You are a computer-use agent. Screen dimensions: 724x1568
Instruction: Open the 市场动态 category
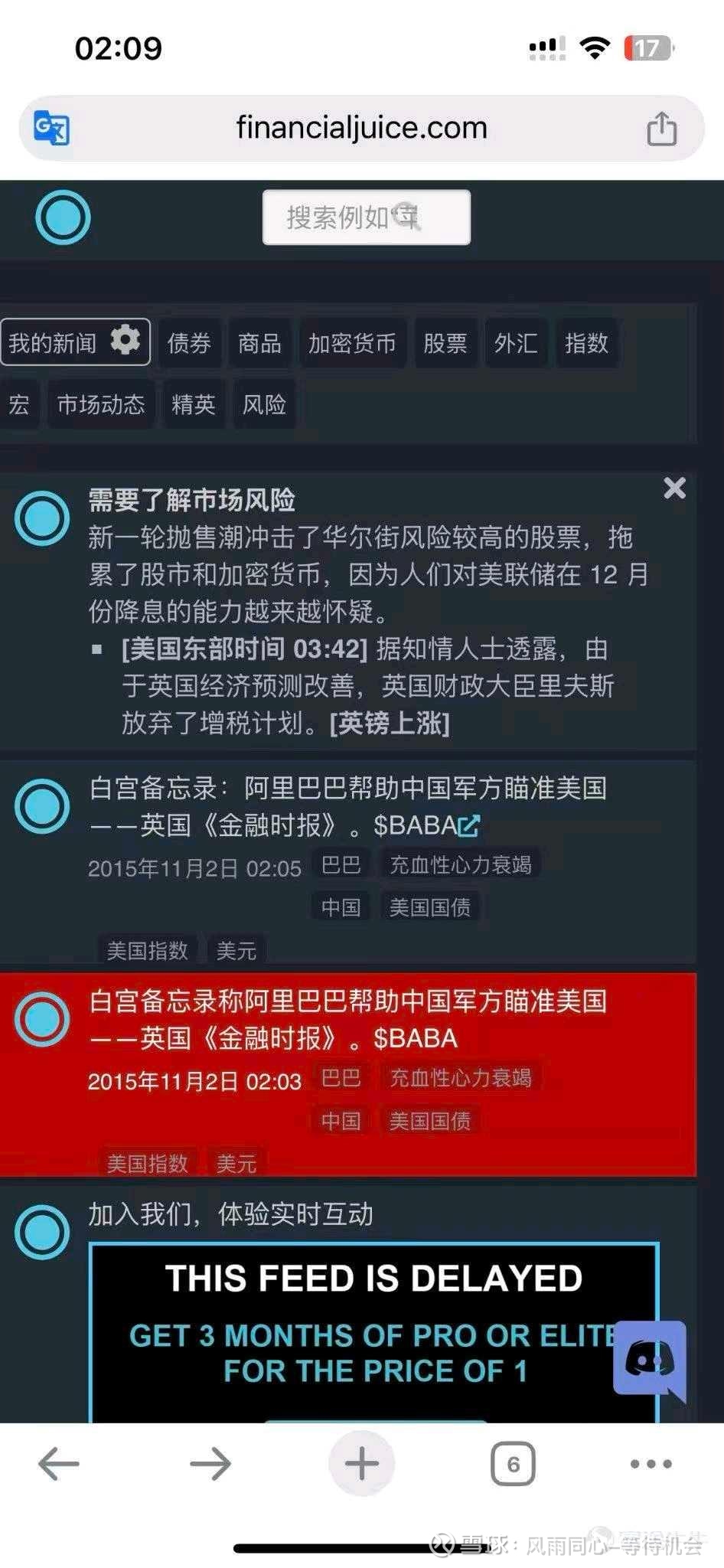click(x=101, y=403)
